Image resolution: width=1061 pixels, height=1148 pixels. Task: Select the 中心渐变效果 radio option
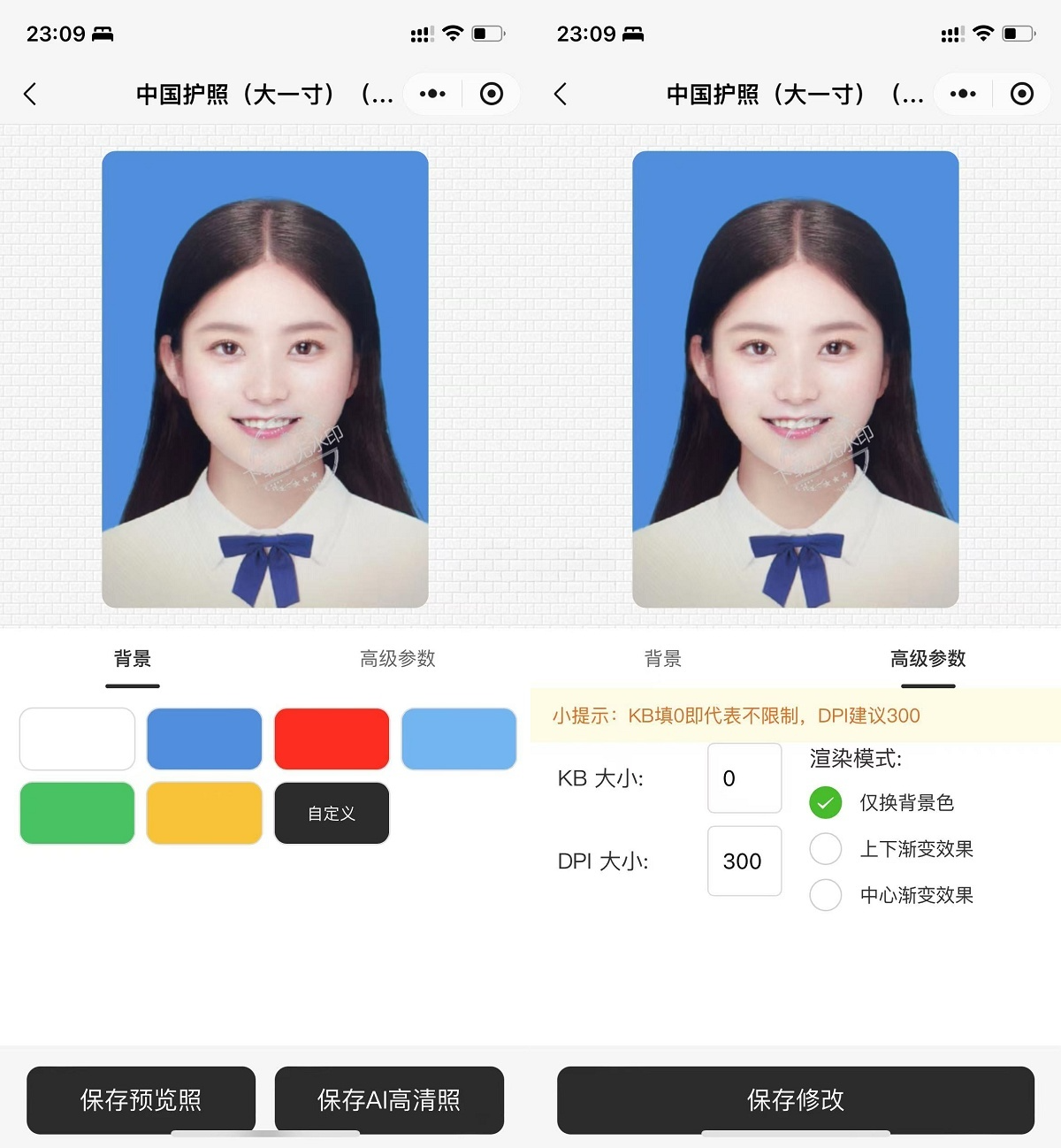coord(826,895)
